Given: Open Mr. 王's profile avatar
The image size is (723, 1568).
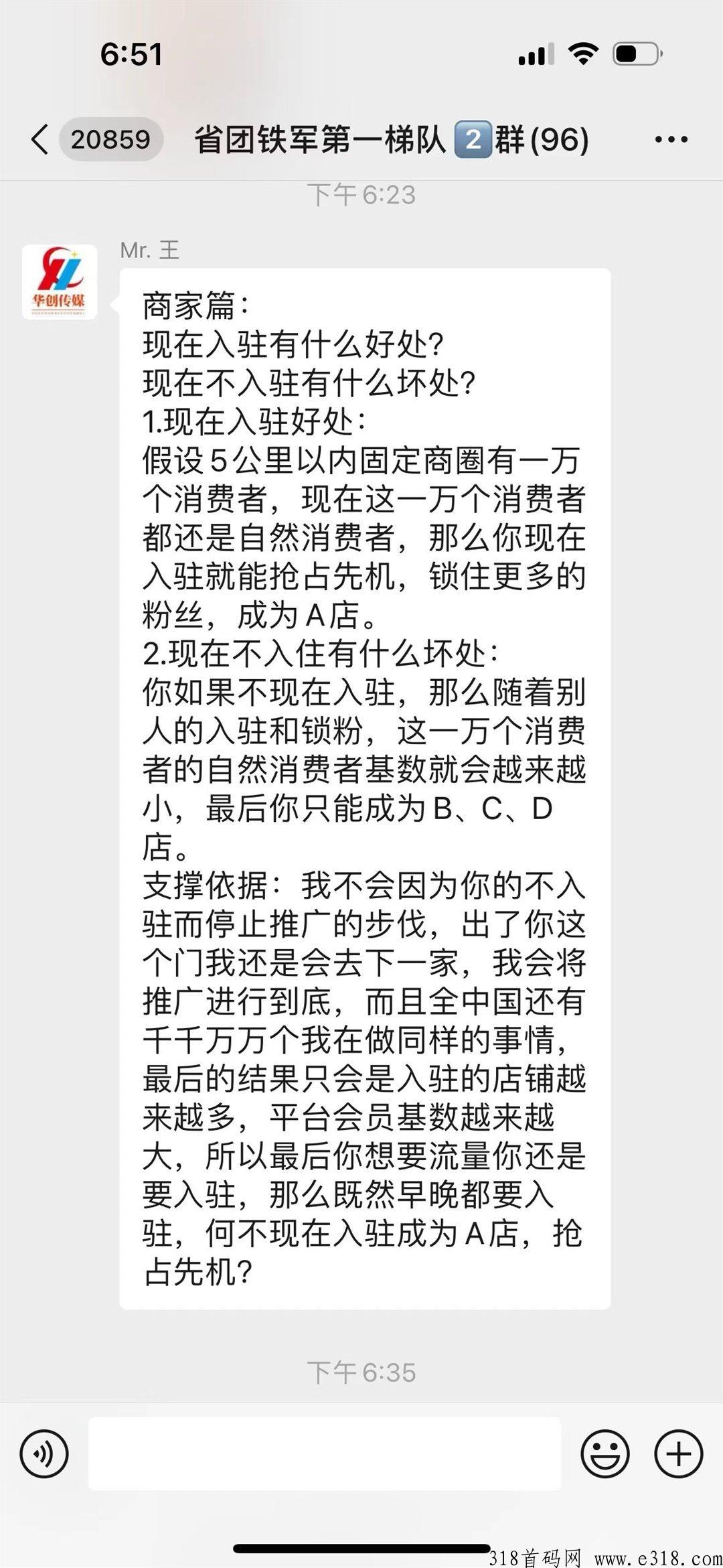Looking at the screenshot, I should [x=60, y=282].
